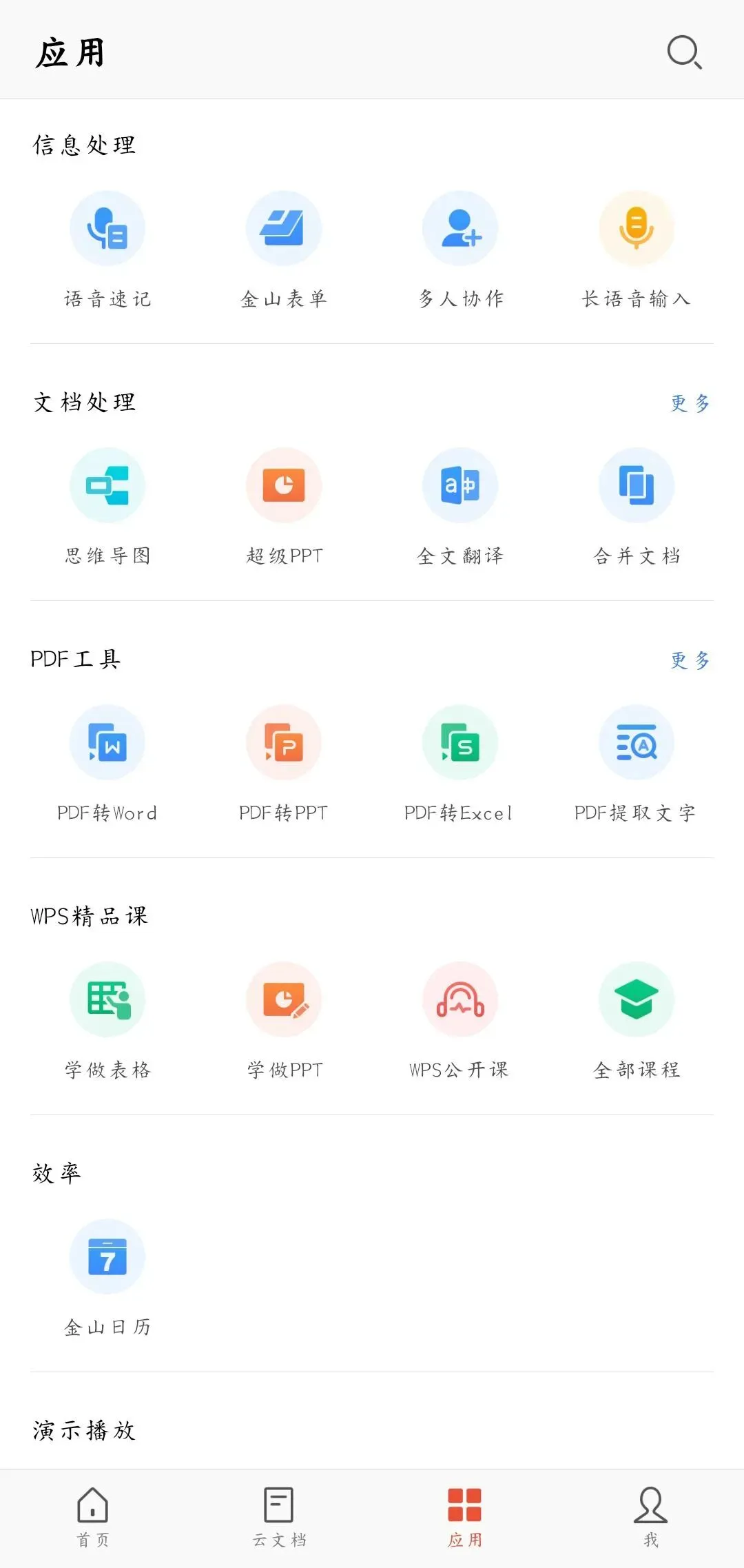Open 学做表格 course
Screen dimensions: 744x1568
coord(107,1001)
